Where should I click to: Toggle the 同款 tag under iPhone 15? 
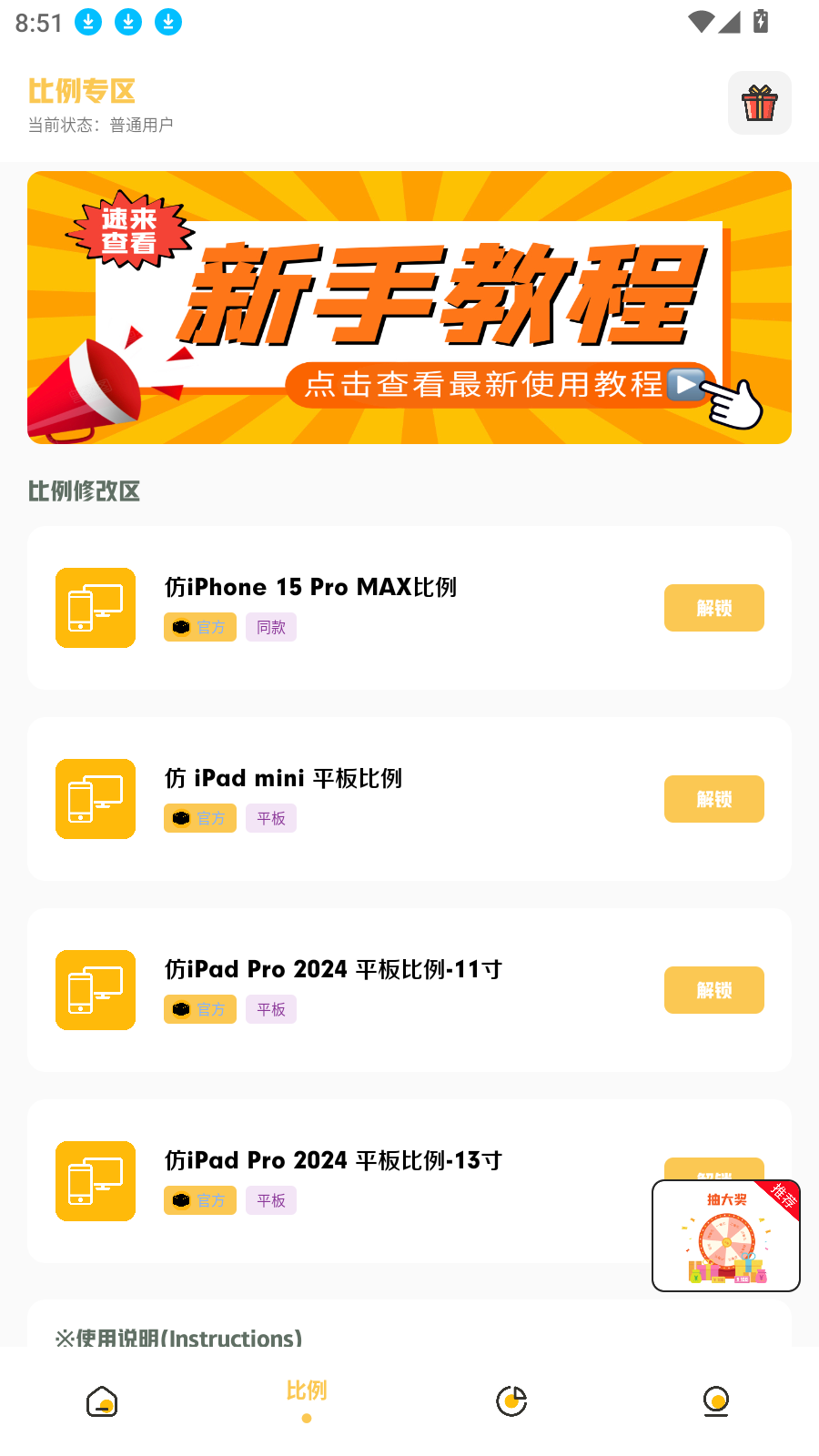[270, 627]
